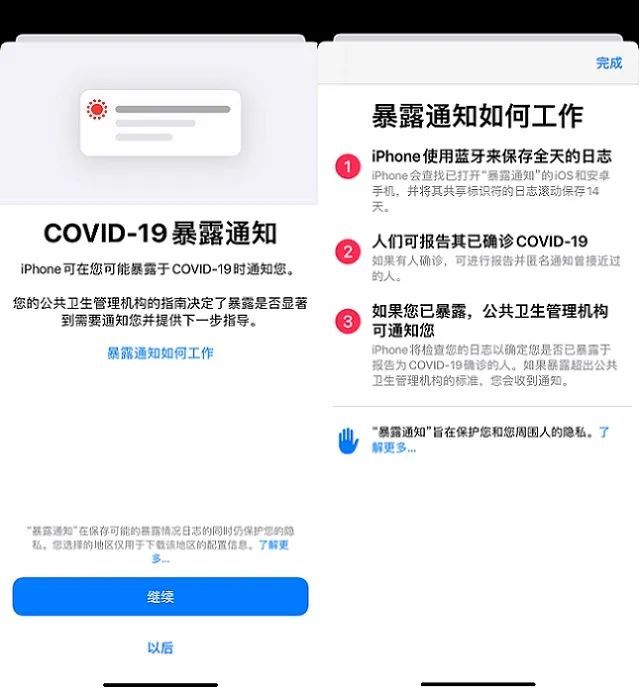Open the 暴露通知如何工作 link

[x=160, y=353]
